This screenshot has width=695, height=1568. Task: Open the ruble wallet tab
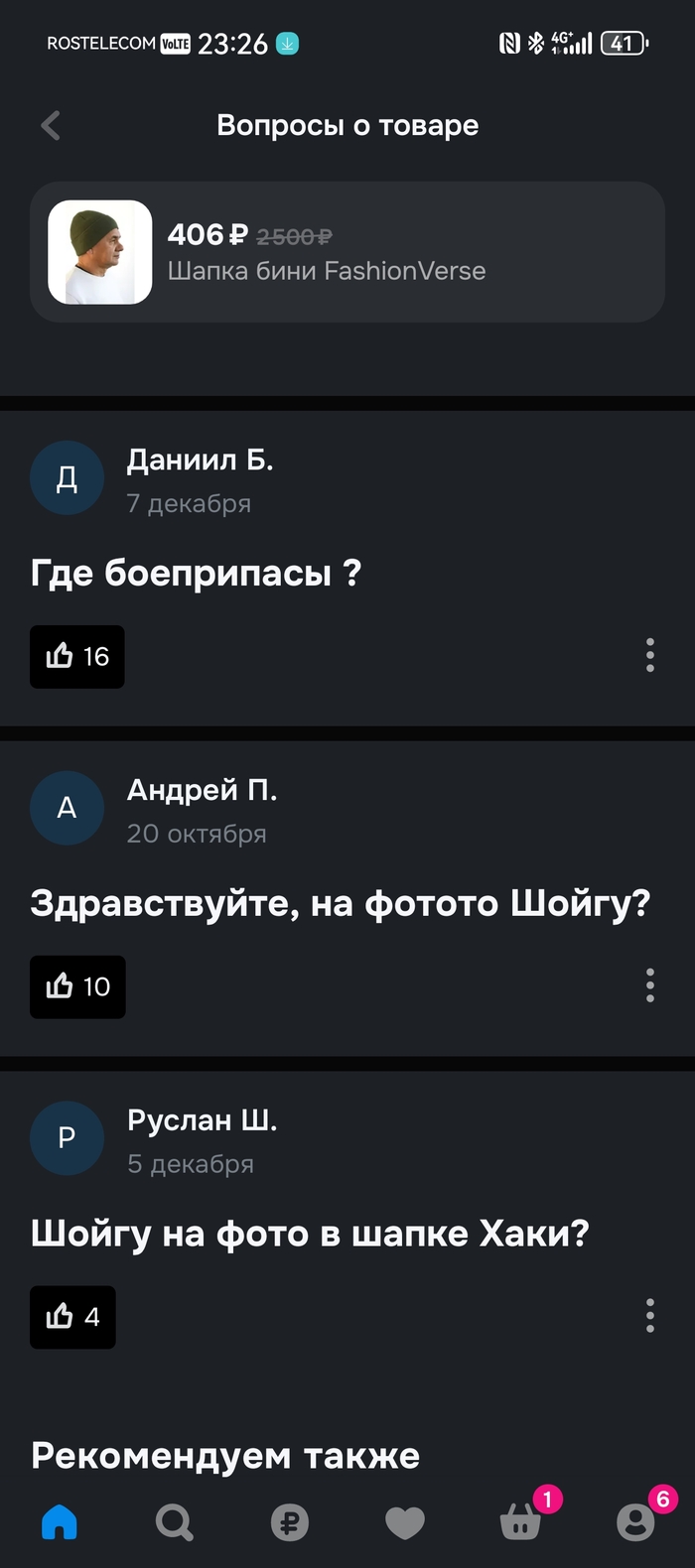click(290, 1522)
